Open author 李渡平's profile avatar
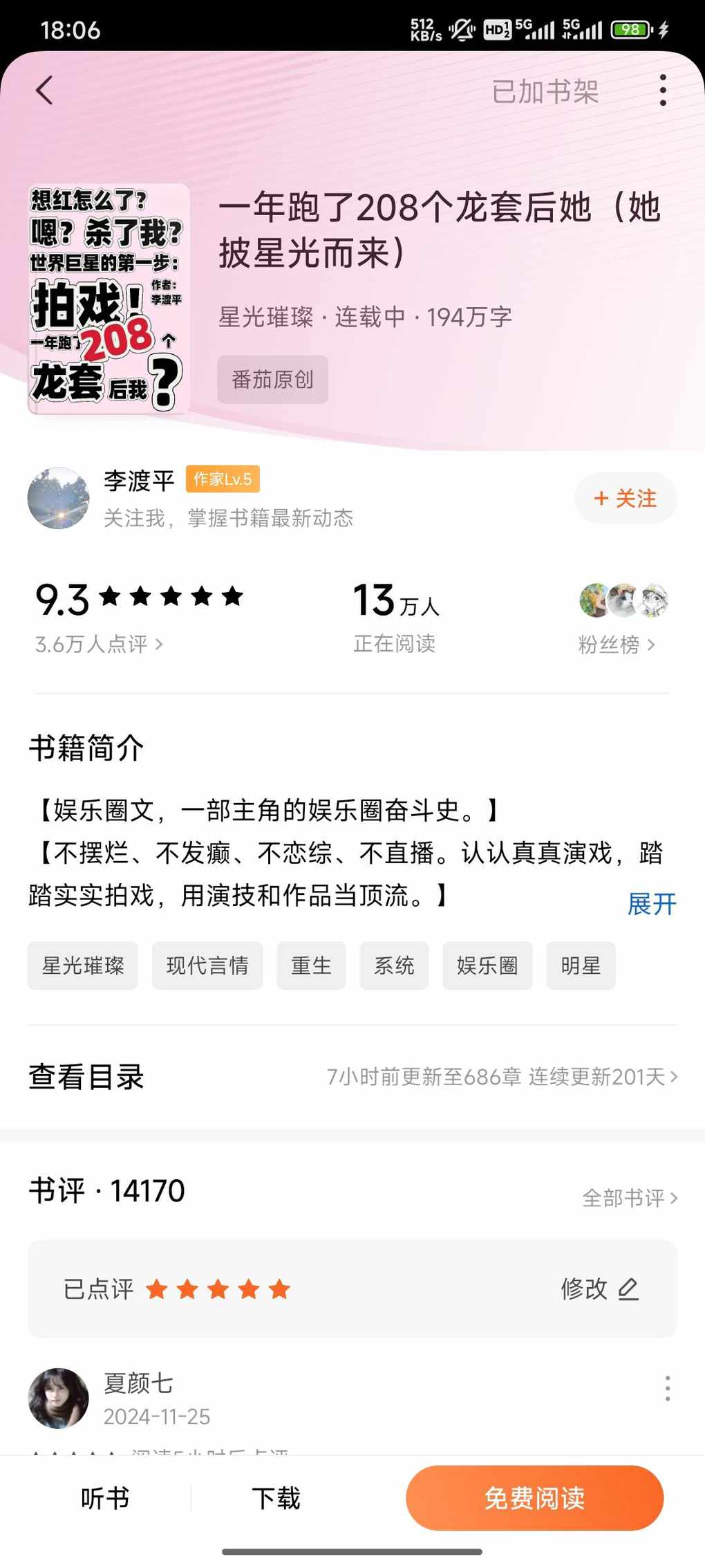 [x=59, y=498]
